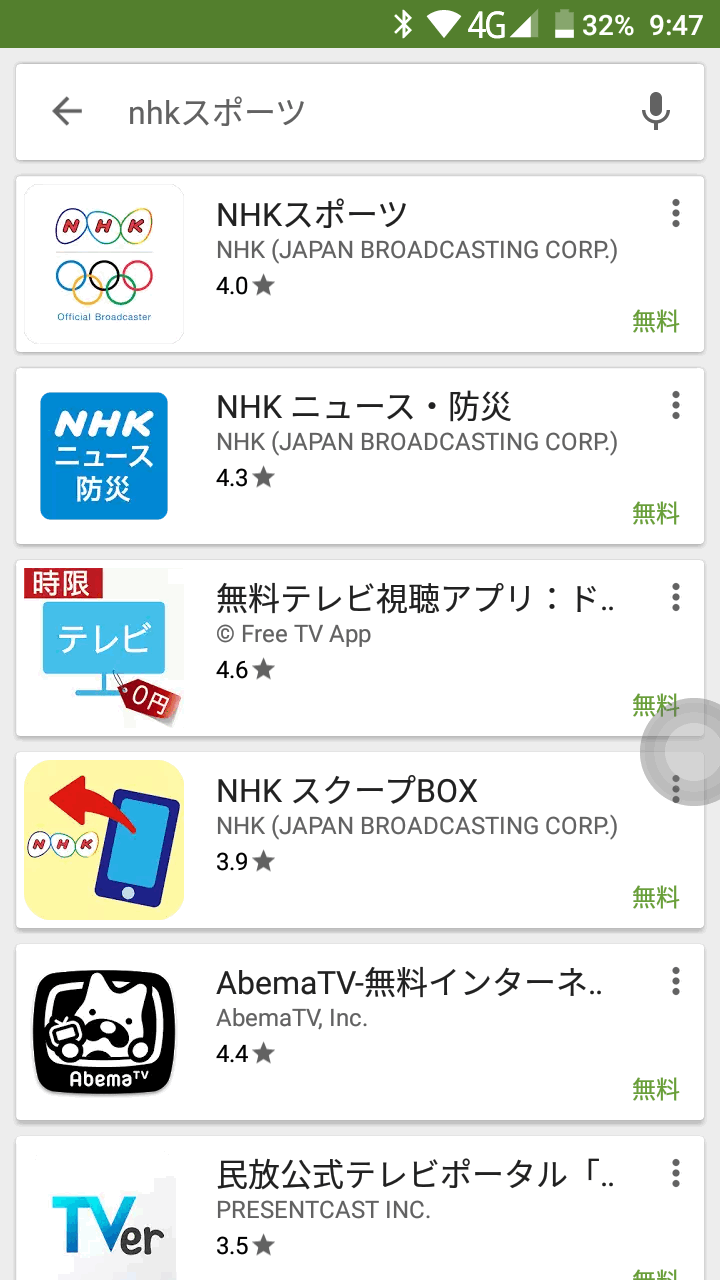Image resolution: width=720 pixels, height=1280 pixels.
Task: Open the 無料テレビ視聴アプリ result
Action: pos(360,649)
